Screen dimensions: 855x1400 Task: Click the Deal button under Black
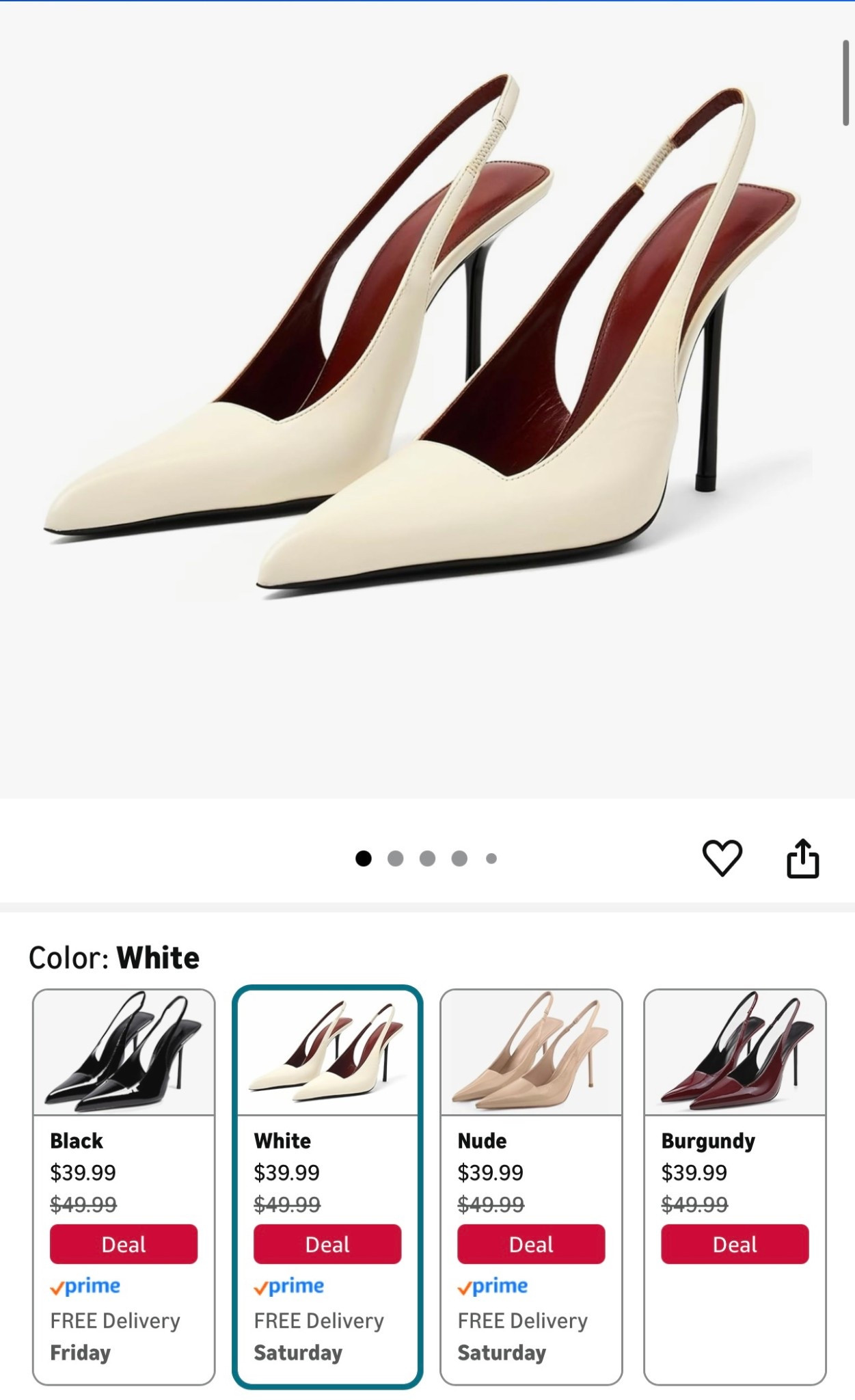pyautogui.click(x=124, y=1244)
